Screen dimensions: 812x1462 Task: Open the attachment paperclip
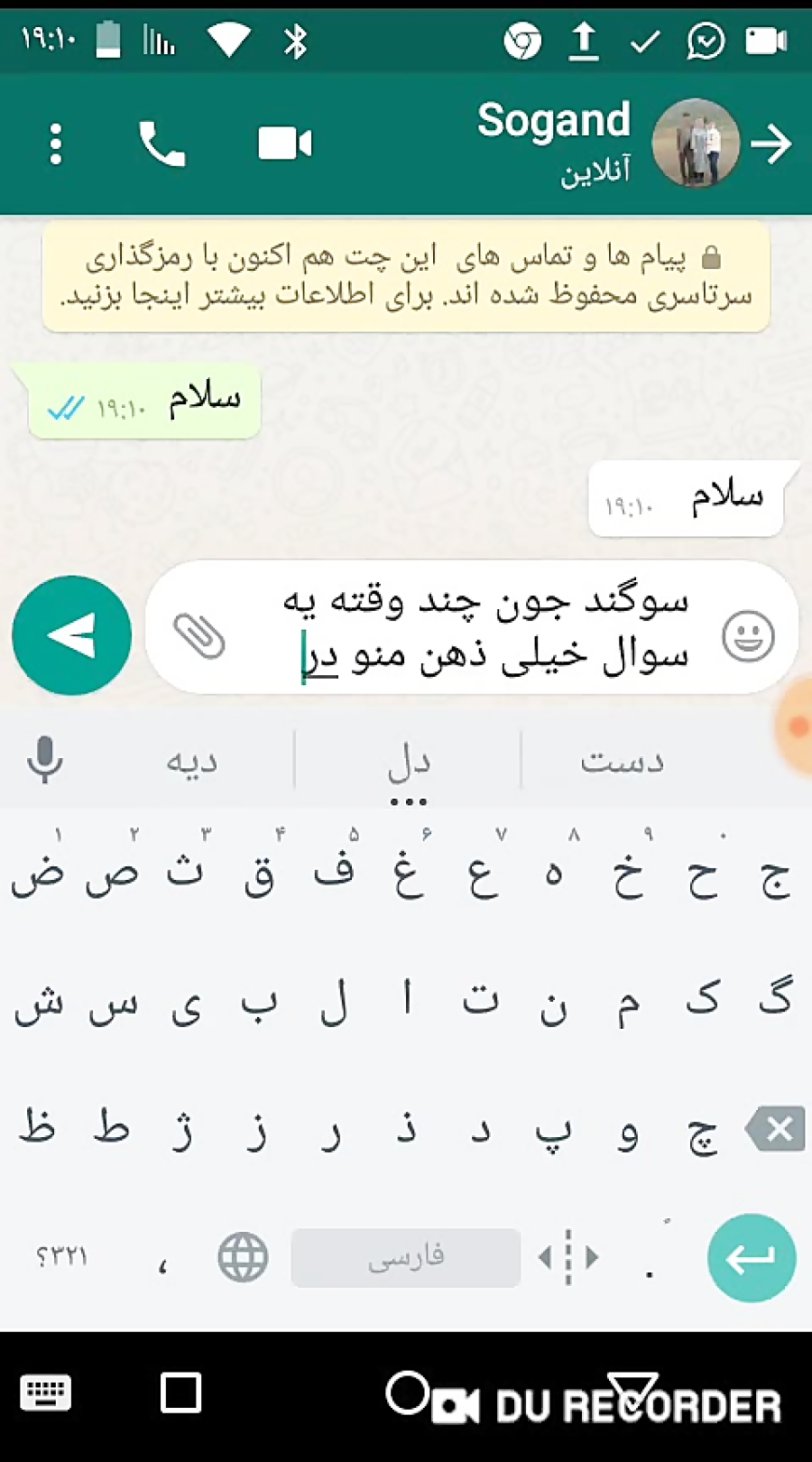tap(199, 636)
